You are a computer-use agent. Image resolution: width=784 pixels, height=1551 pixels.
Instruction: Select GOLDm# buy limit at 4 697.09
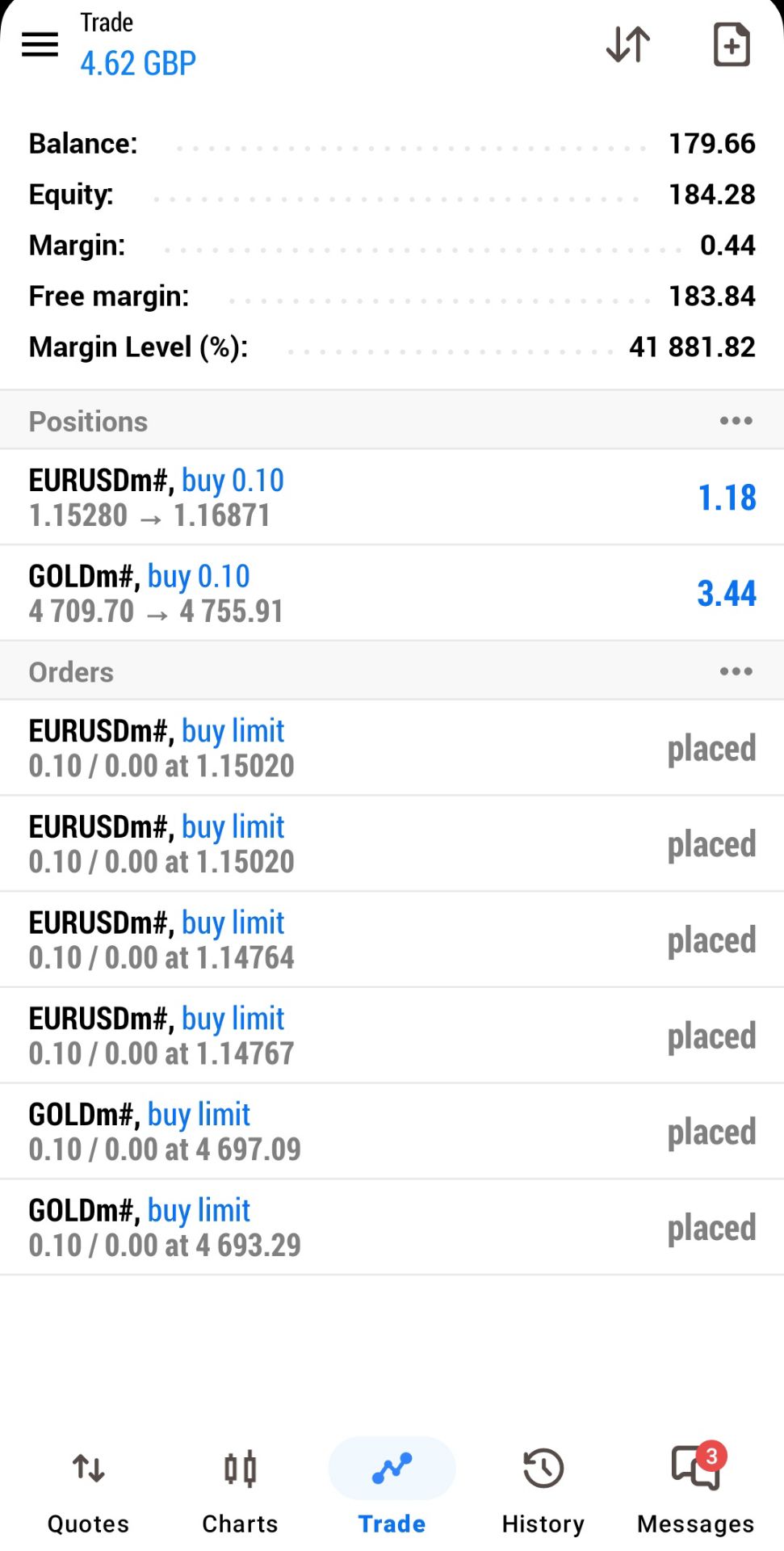point(392,1132)
